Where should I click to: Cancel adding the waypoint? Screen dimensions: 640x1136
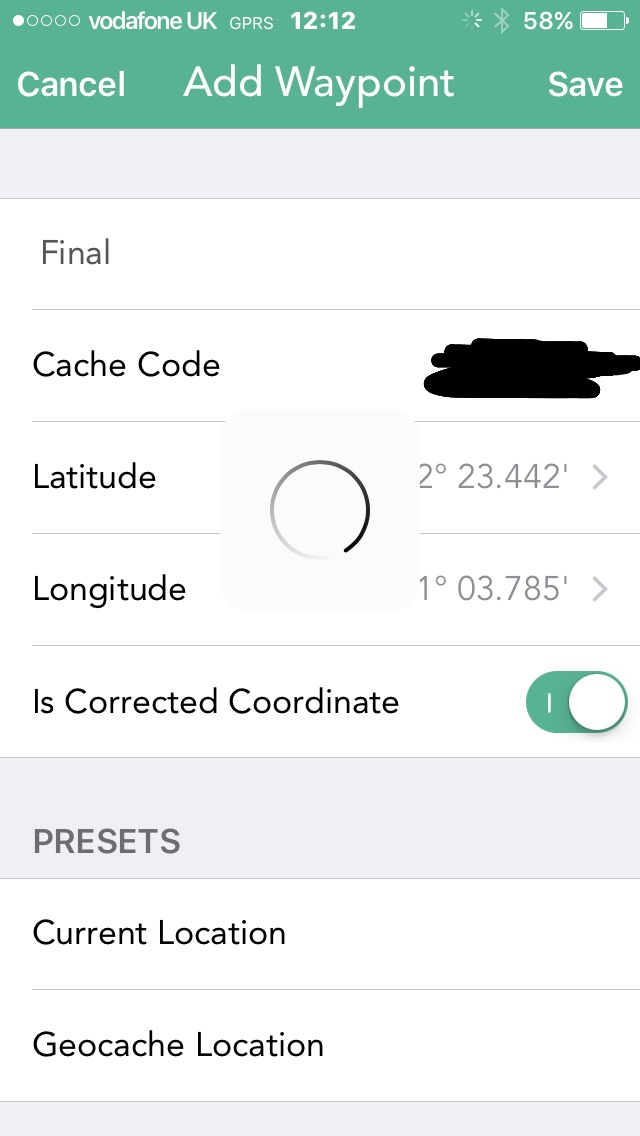click(x=71, y=84)
